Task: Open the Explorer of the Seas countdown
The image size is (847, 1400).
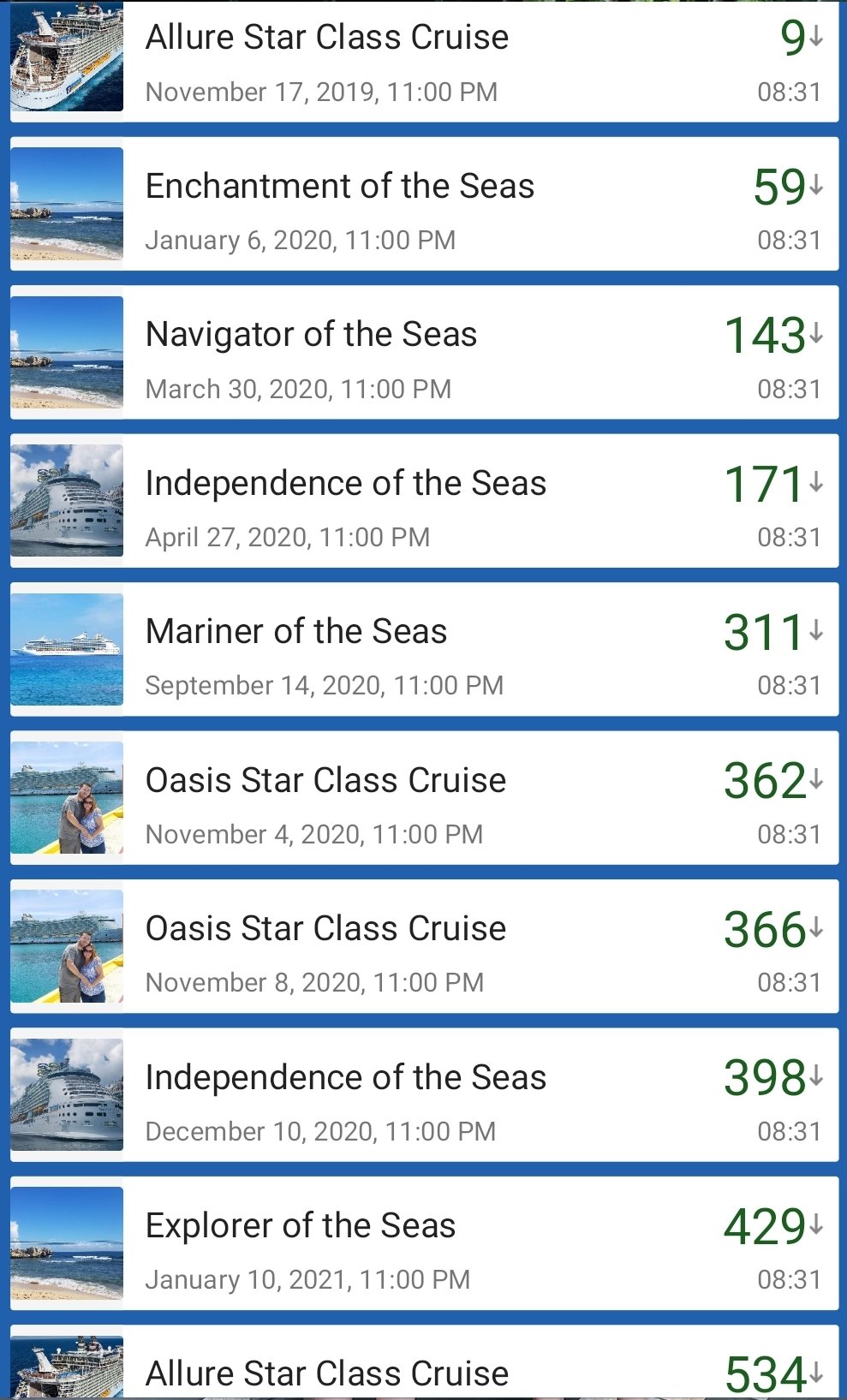Action: 424,1243
